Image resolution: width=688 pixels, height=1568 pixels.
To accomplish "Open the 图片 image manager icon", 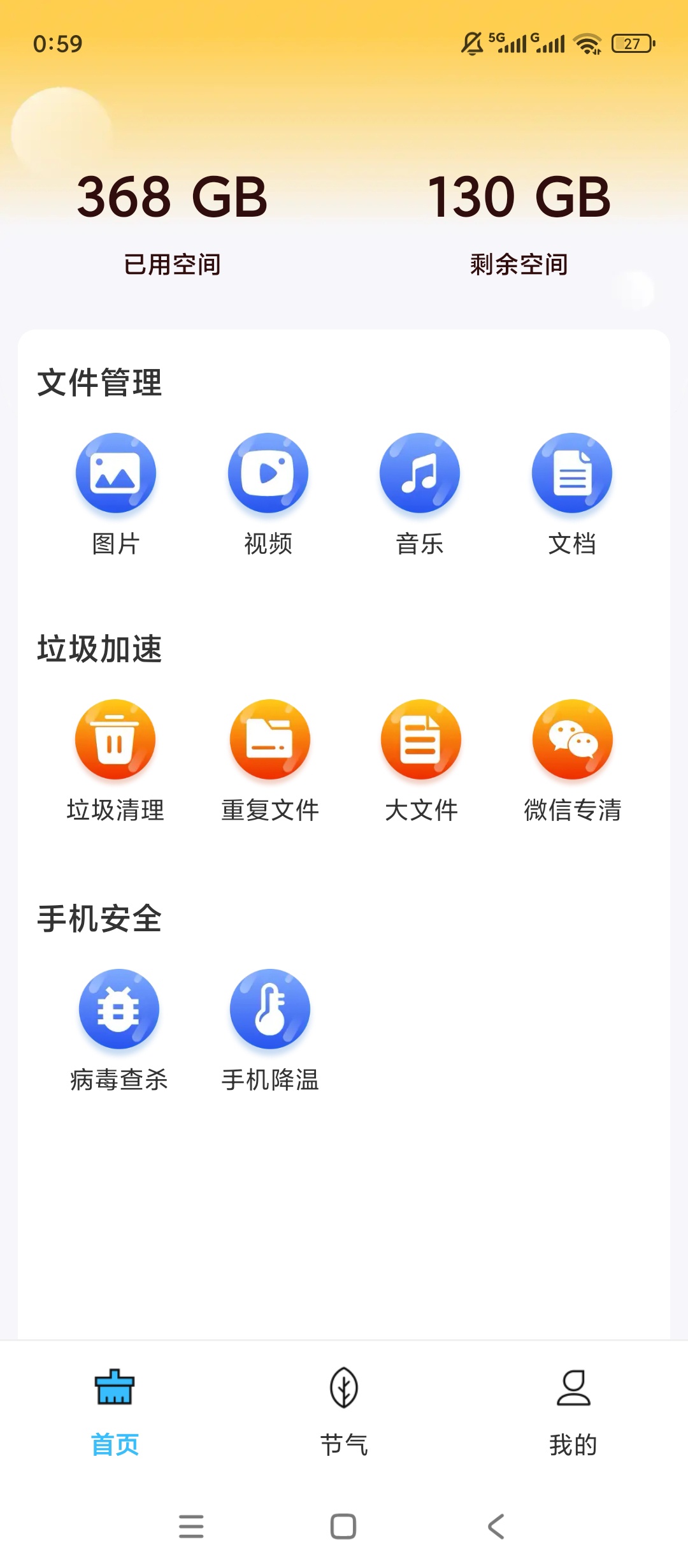I will [x=115, y=472].
